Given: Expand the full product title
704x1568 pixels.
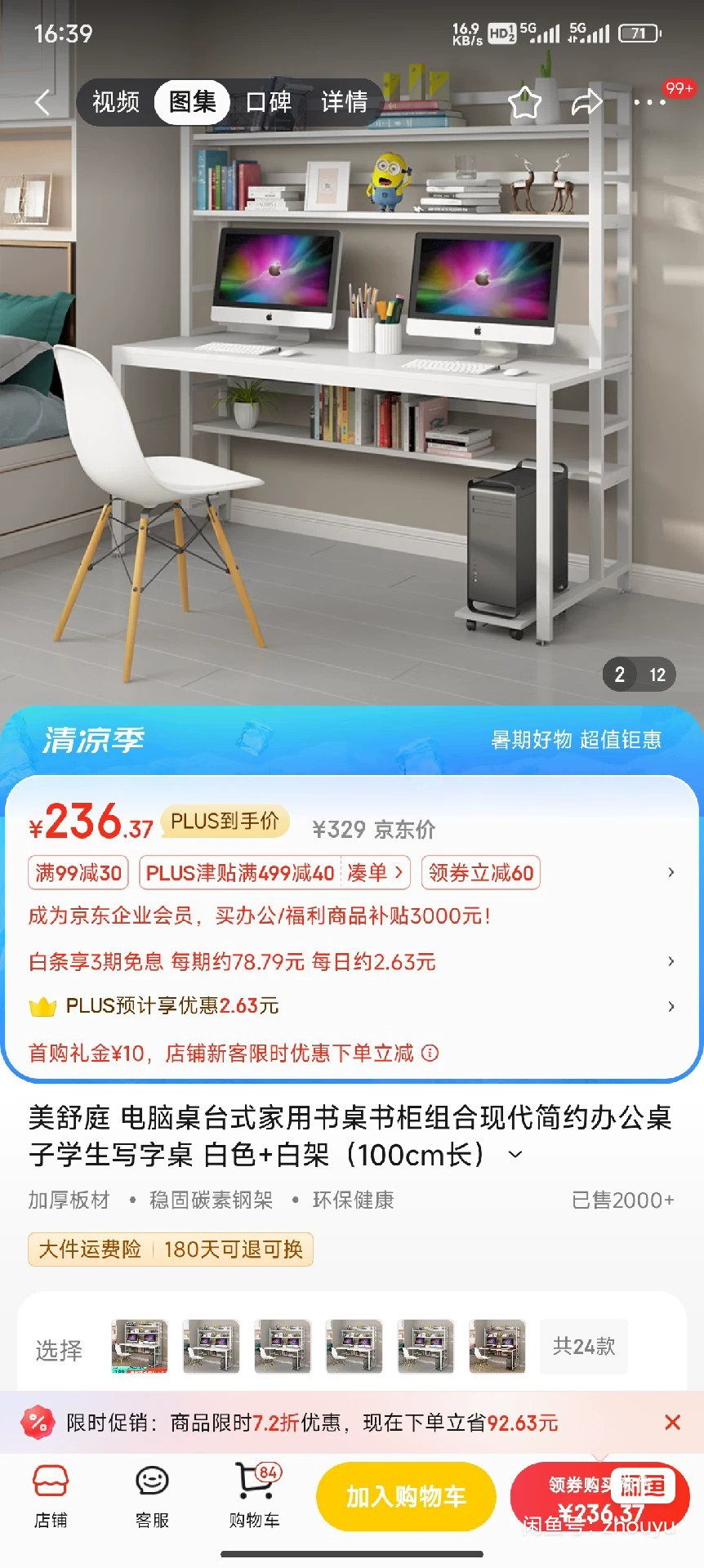Looking at the screenshot, I should click(515, 1155).
